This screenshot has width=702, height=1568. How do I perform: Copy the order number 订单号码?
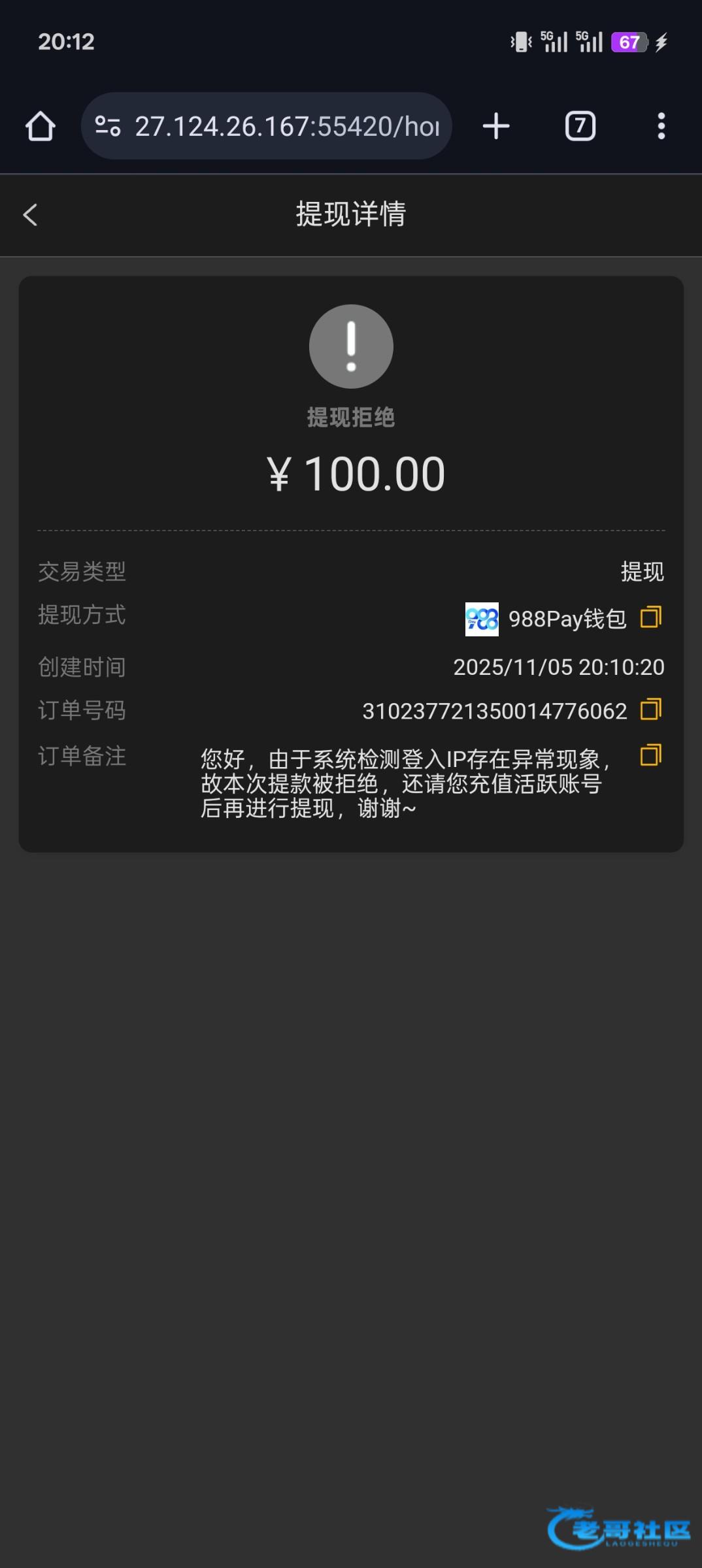point(650,710)
